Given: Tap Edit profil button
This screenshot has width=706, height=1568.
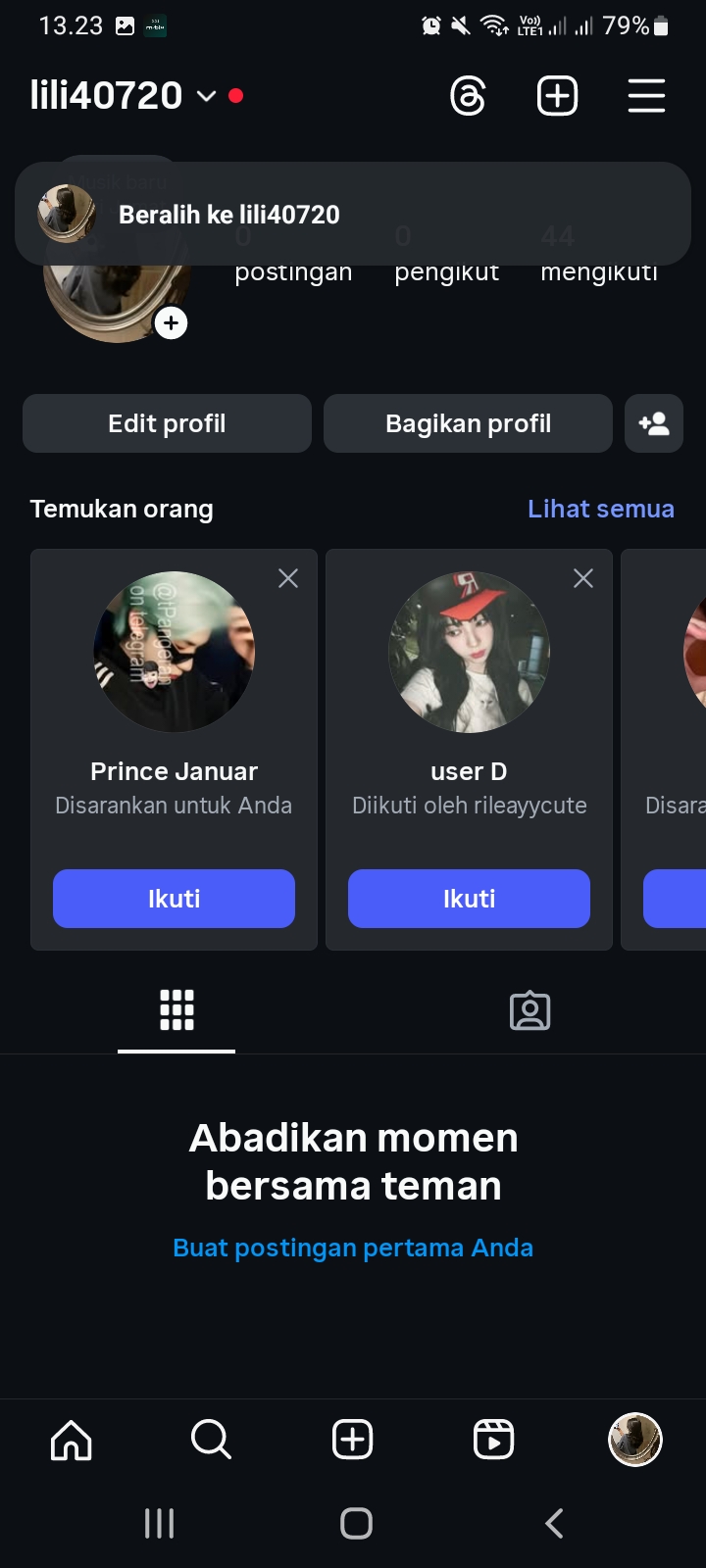Looking at the screenshot, I should 167,423.
